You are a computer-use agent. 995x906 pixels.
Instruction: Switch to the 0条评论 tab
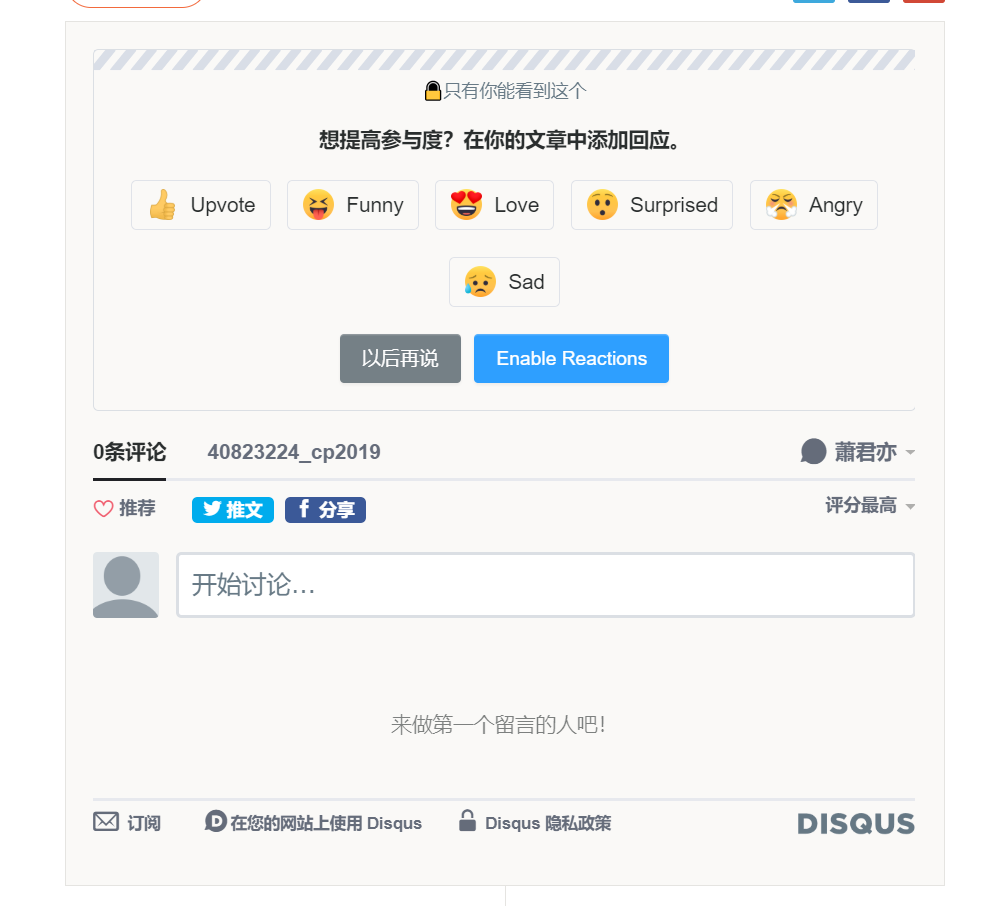pos(130,452)
